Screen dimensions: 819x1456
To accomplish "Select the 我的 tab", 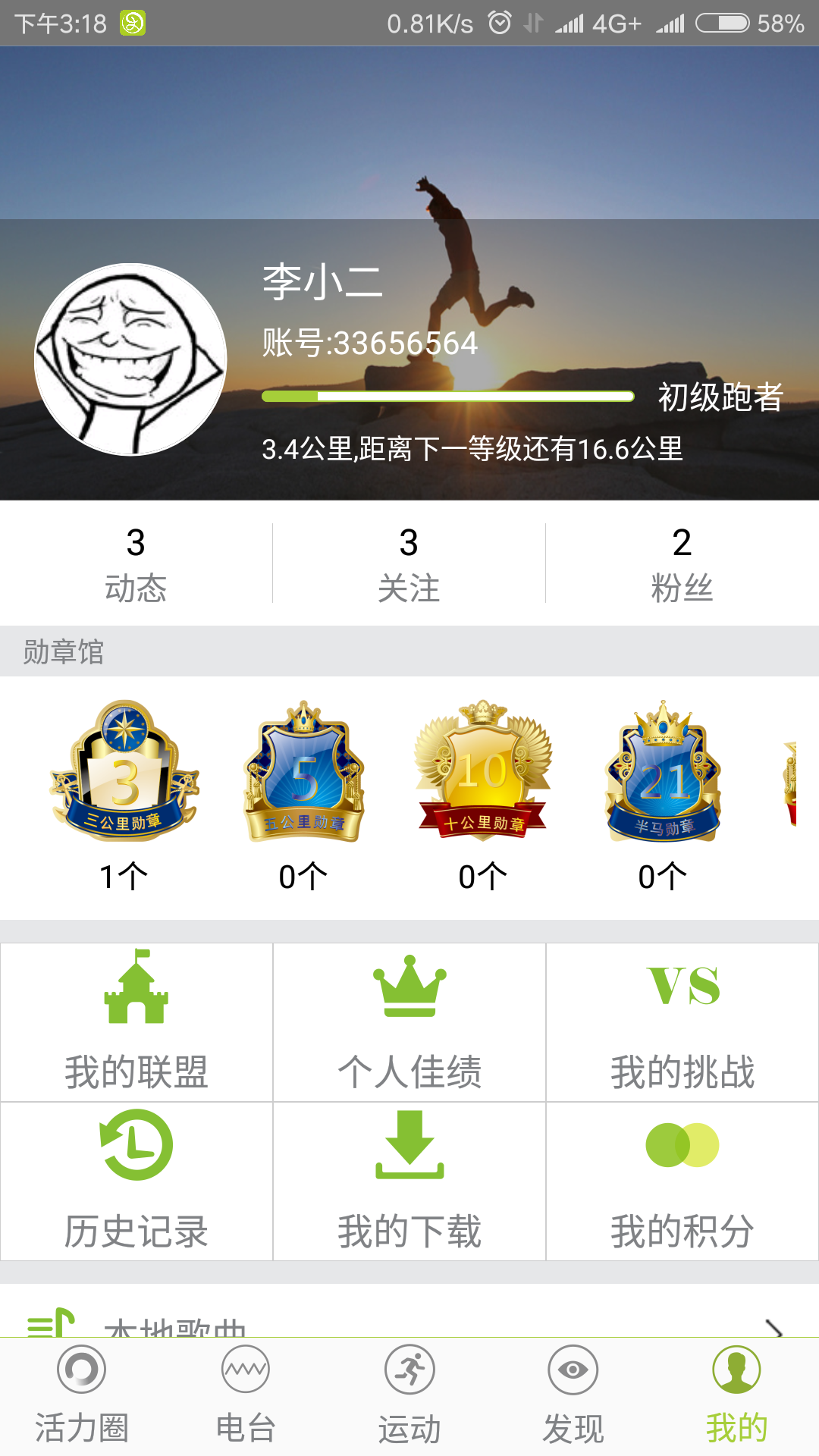I will (x=737, y=1395).
